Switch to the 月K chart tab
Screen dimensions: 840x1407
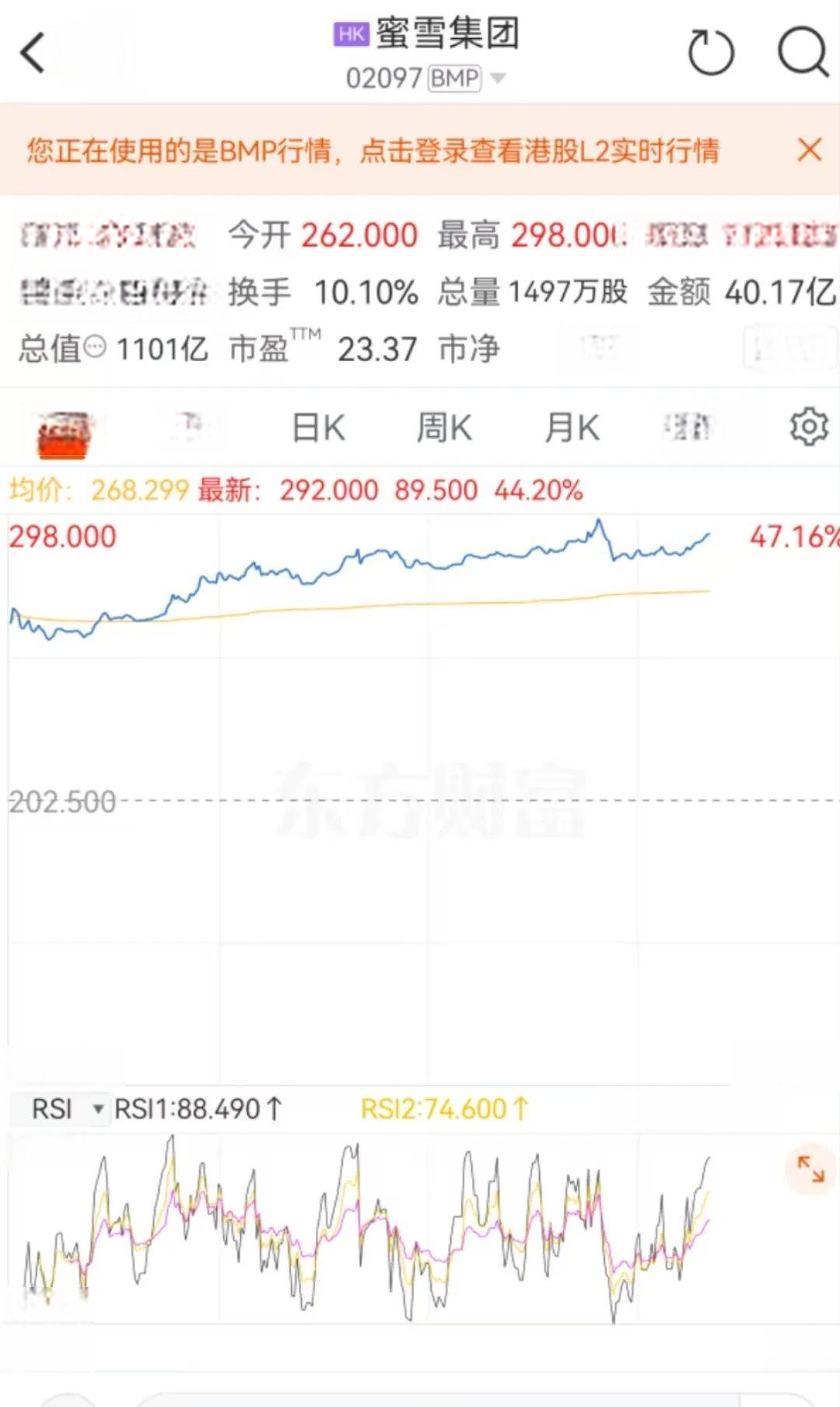tap(572, 427)
